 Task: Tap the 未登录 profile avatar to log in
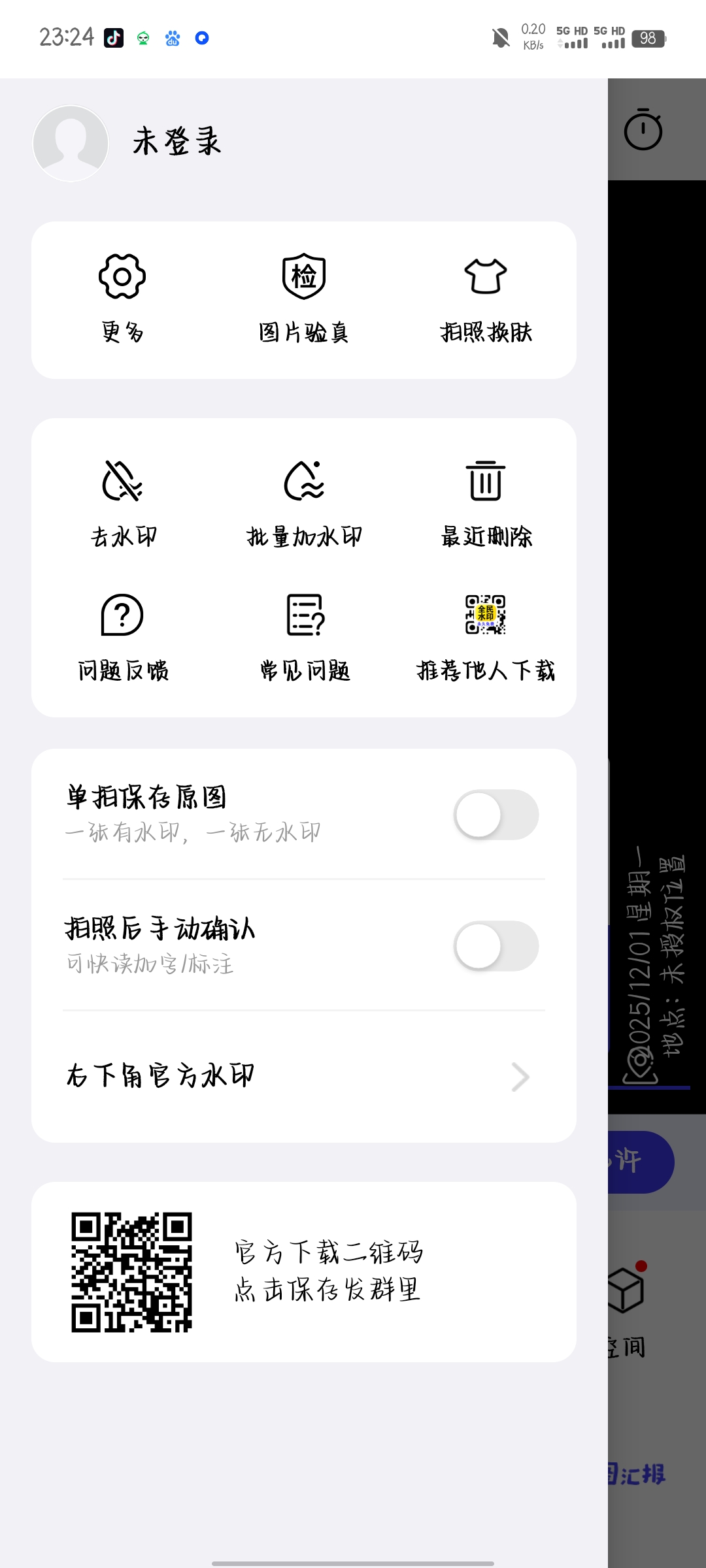pos(71,143)
